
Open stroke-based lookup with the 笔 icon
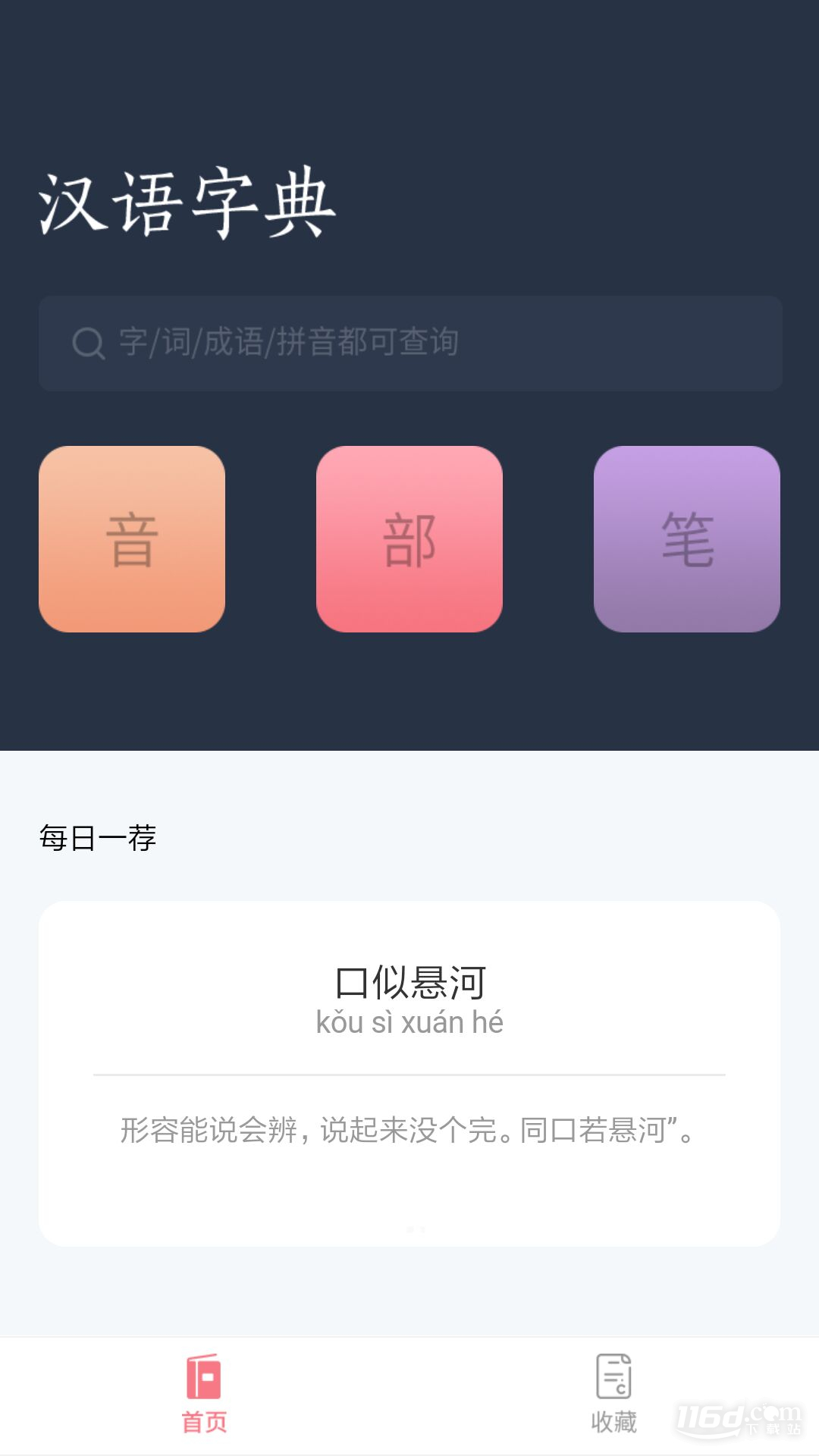click(x=685, y=538)
